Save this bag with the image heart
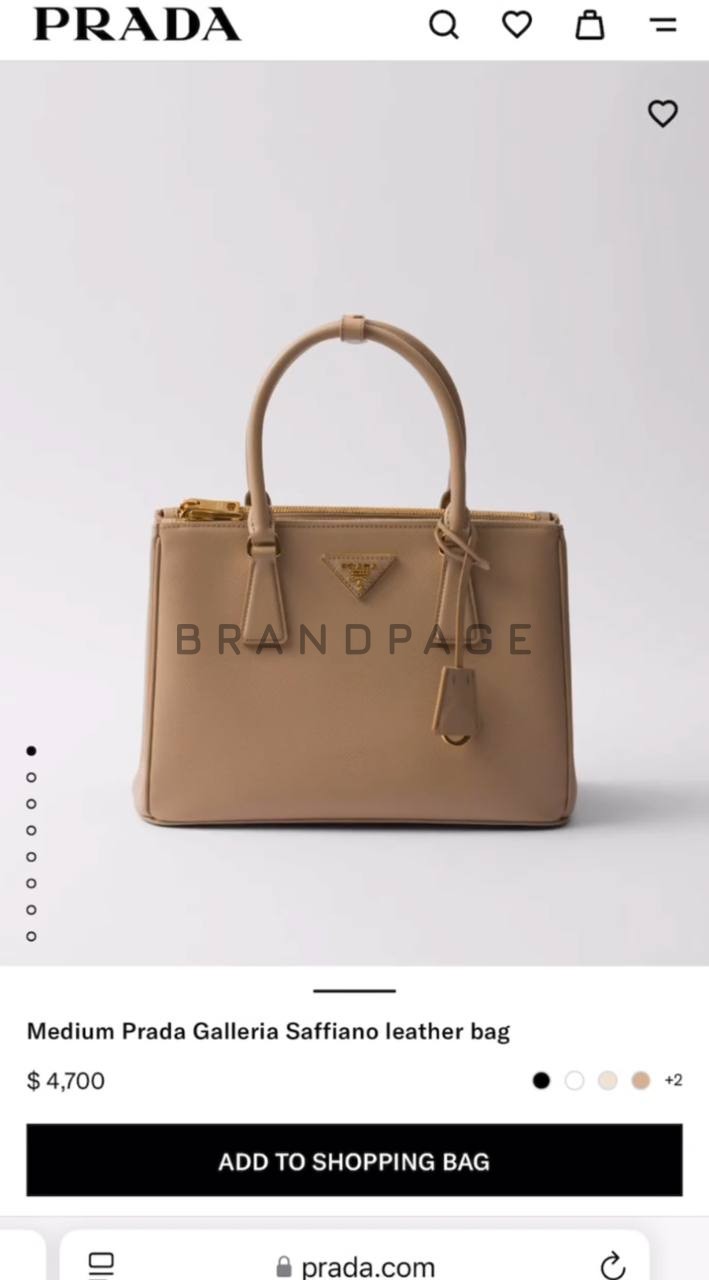The width and height of the screenshot is (709, 1280). click(663, 114)
